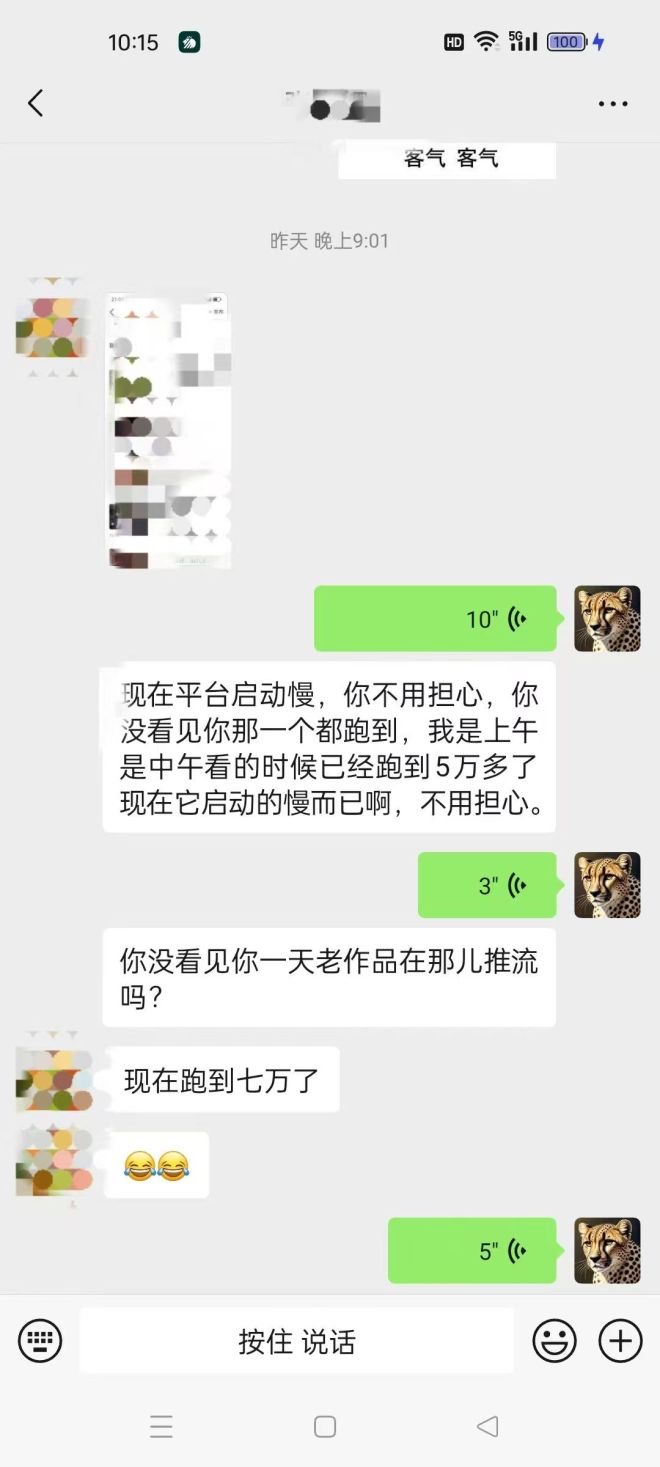Play the 5-second voice message
The height and width of the screenshot is (1467, 660).
click(472, 1250)
